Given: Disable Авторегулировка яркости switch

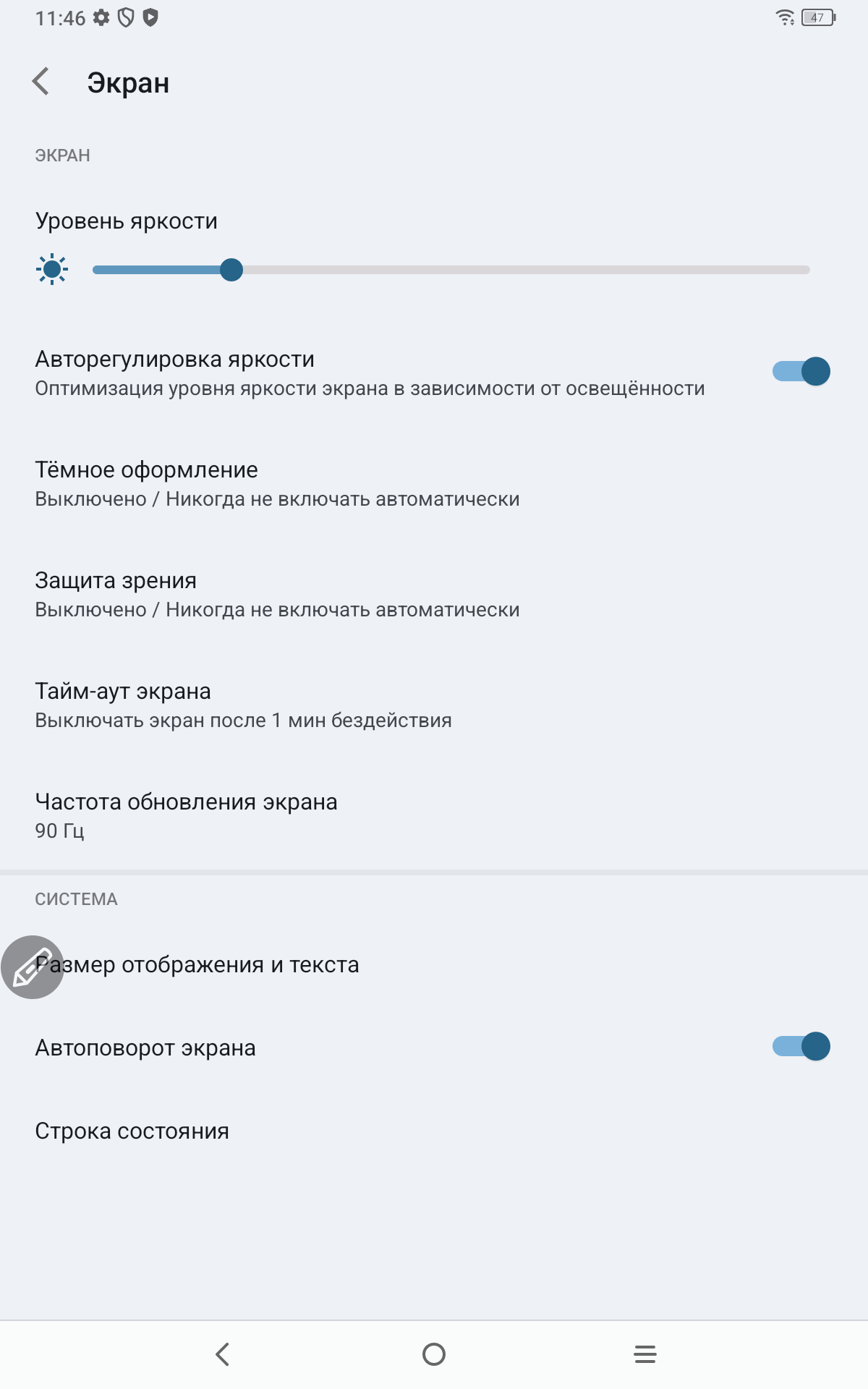Looking at the screenshot, I should pos(801,372).
